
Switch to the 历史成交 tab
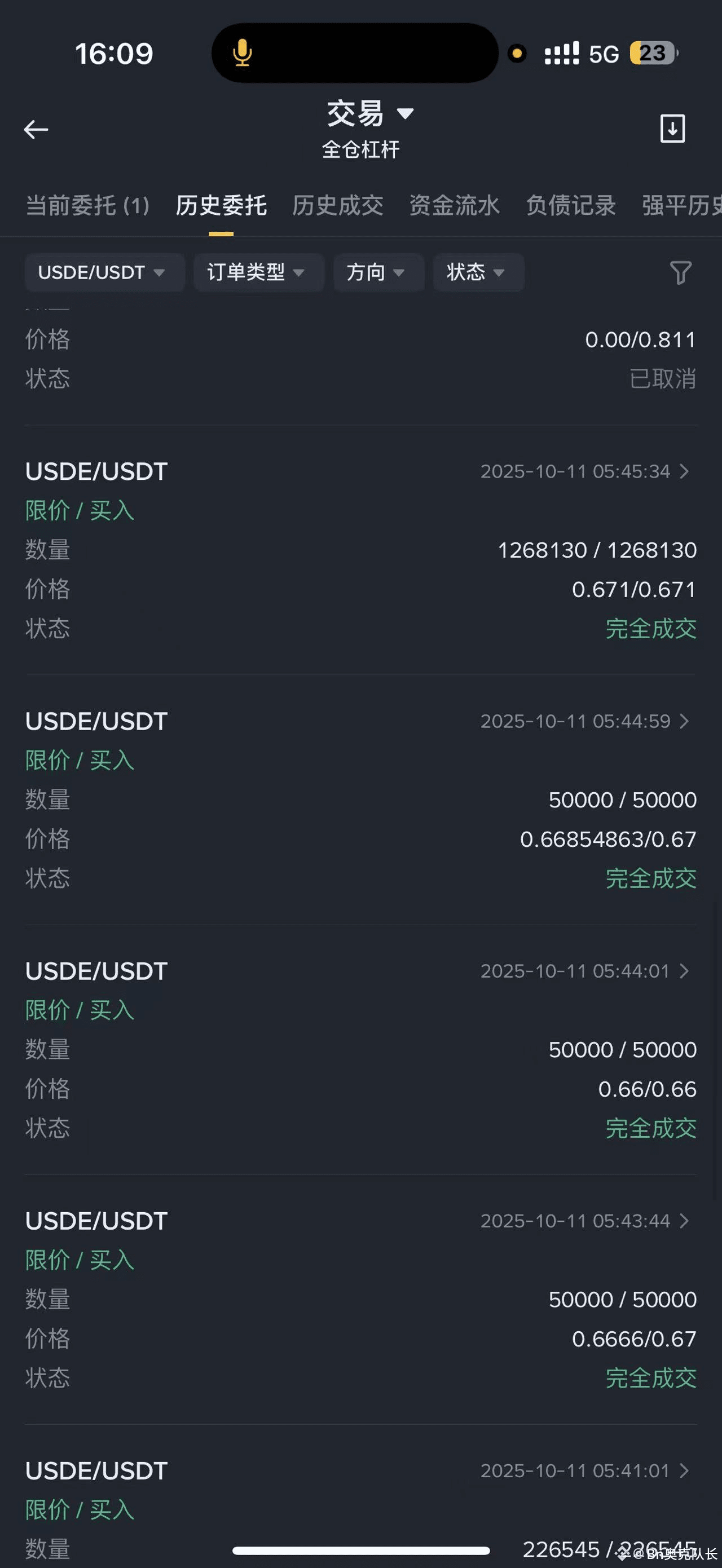(337, 206)
